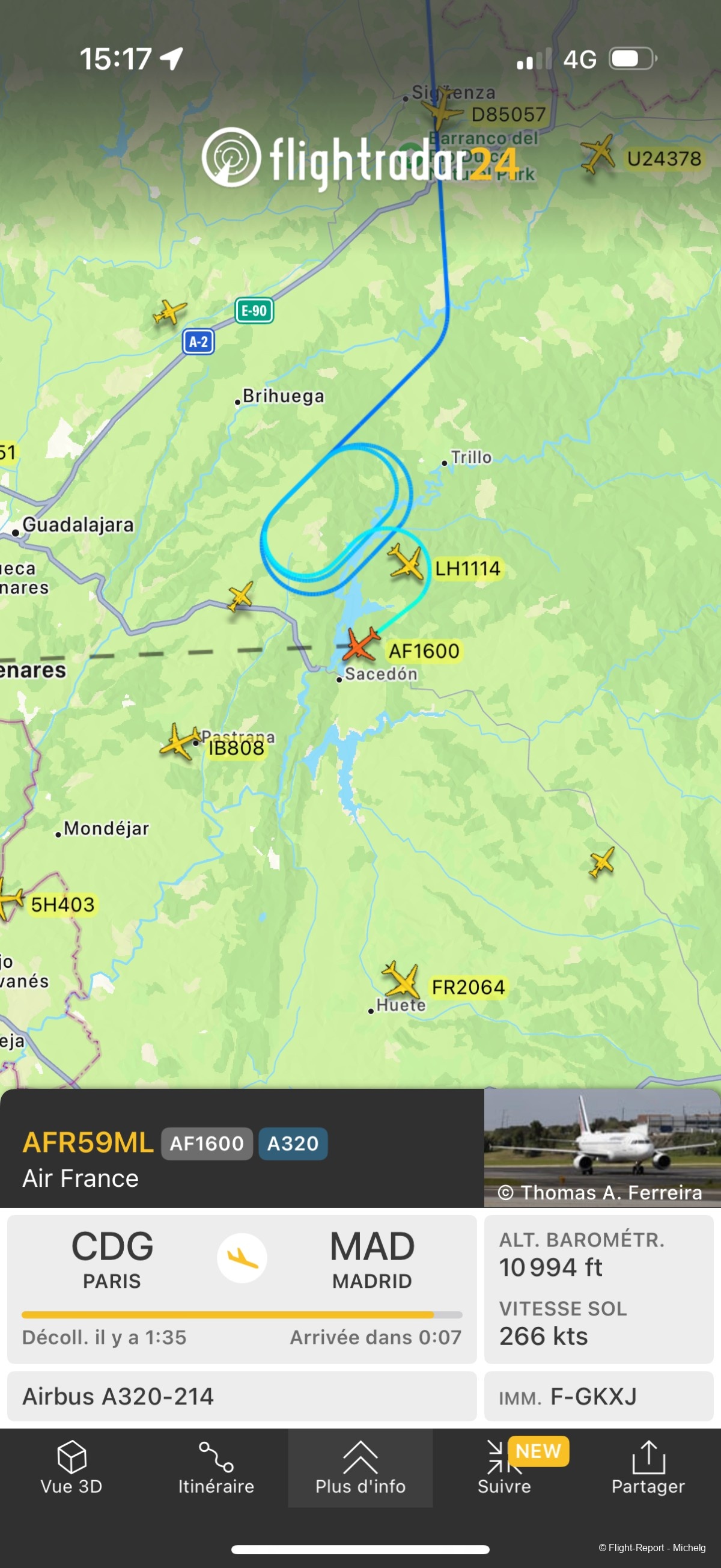Viewport: 721px width, 1568px height.
Task: Tap Suivre to follow the flight
Action: [x=504, y=1468]
